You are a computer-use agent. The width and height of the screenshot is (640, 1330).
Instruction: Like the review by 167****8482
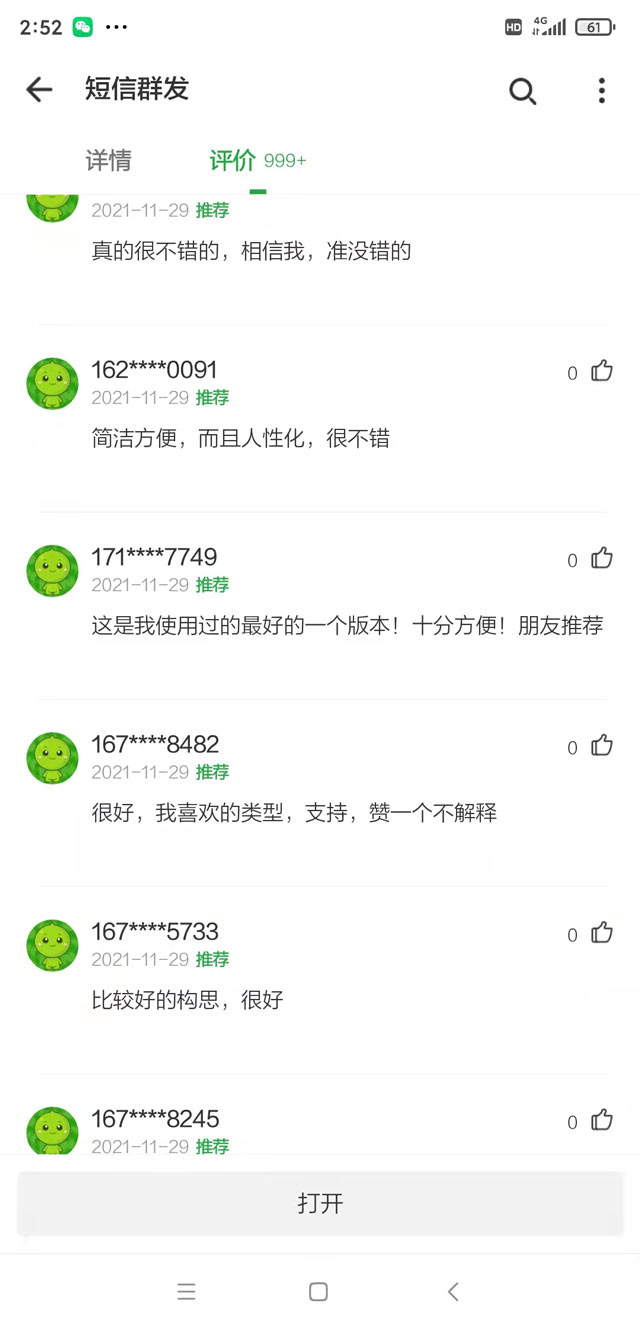[x=601, y=745]
